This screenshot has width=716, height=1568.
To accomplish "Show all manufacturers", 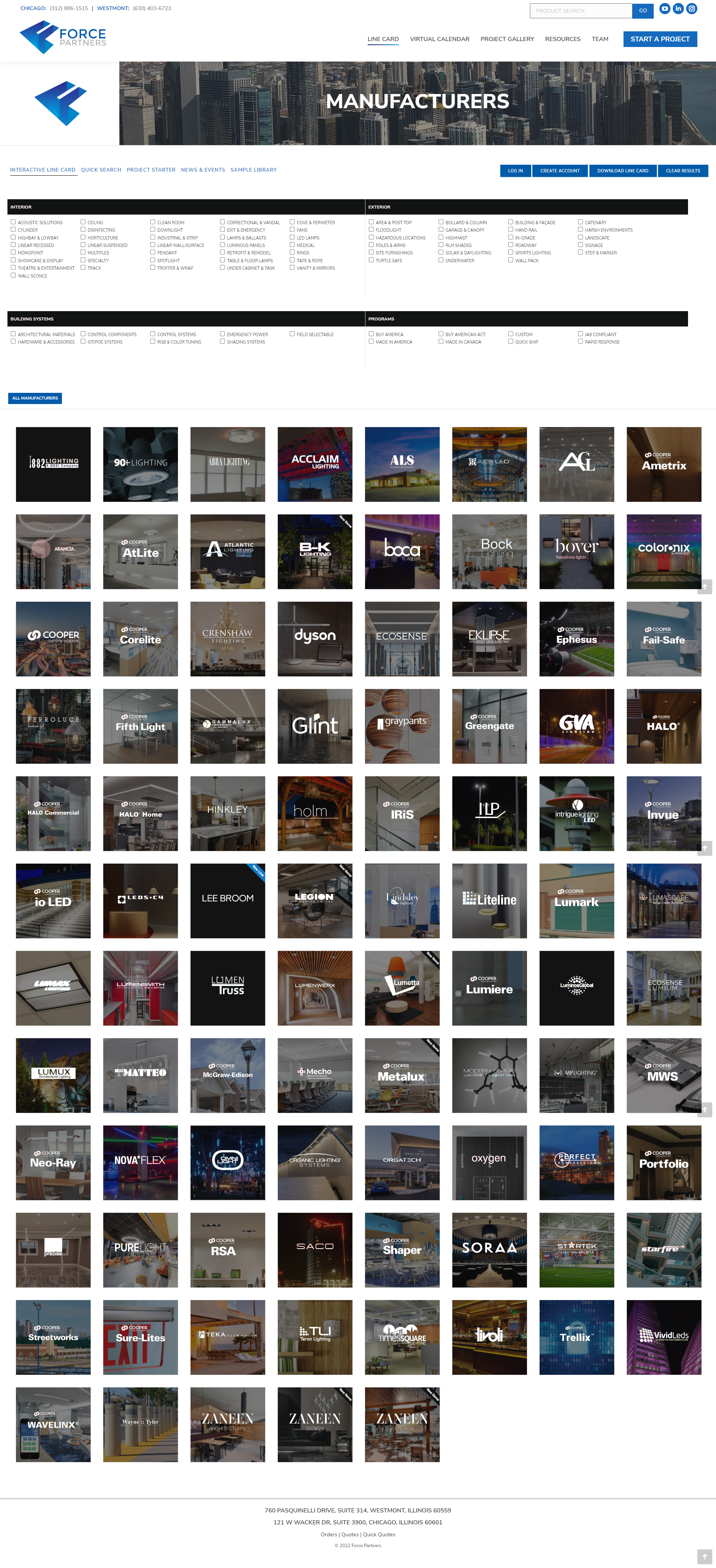I will click(35, 398).
